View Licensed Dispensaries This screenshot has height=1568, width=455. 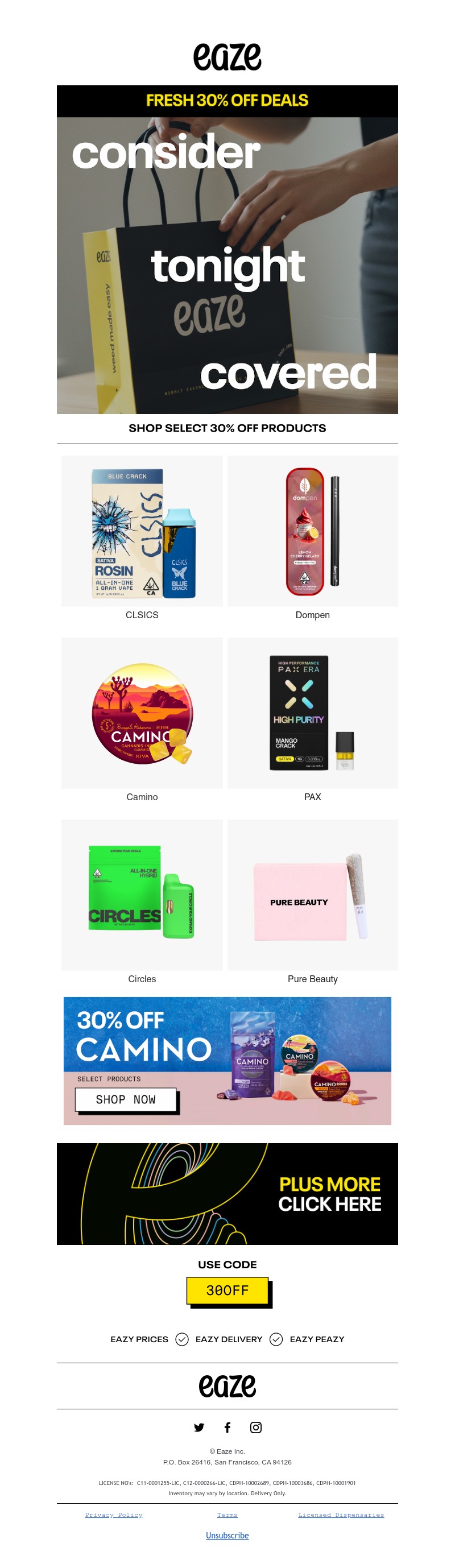click(341, 1515)
